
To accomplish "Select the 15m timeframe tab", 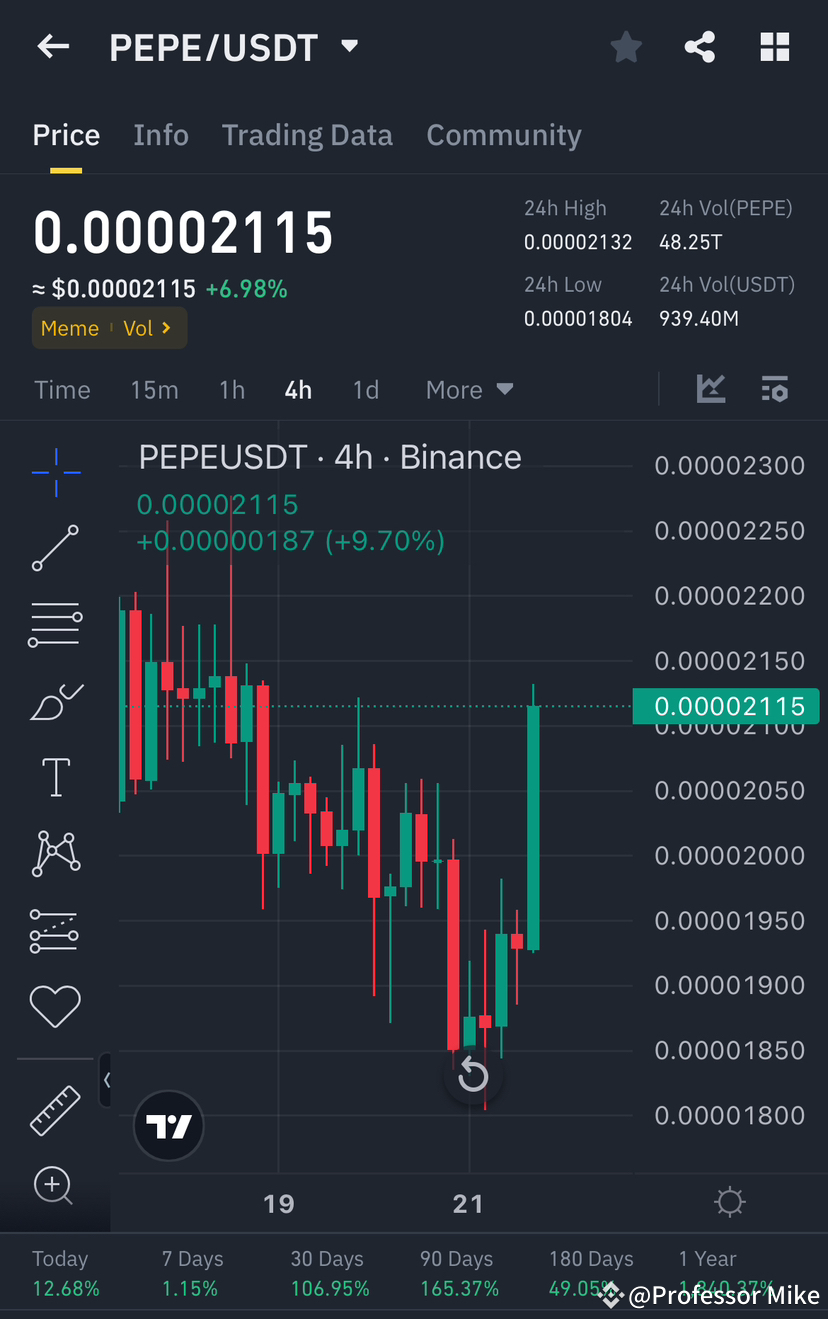I will click(154, 389).
